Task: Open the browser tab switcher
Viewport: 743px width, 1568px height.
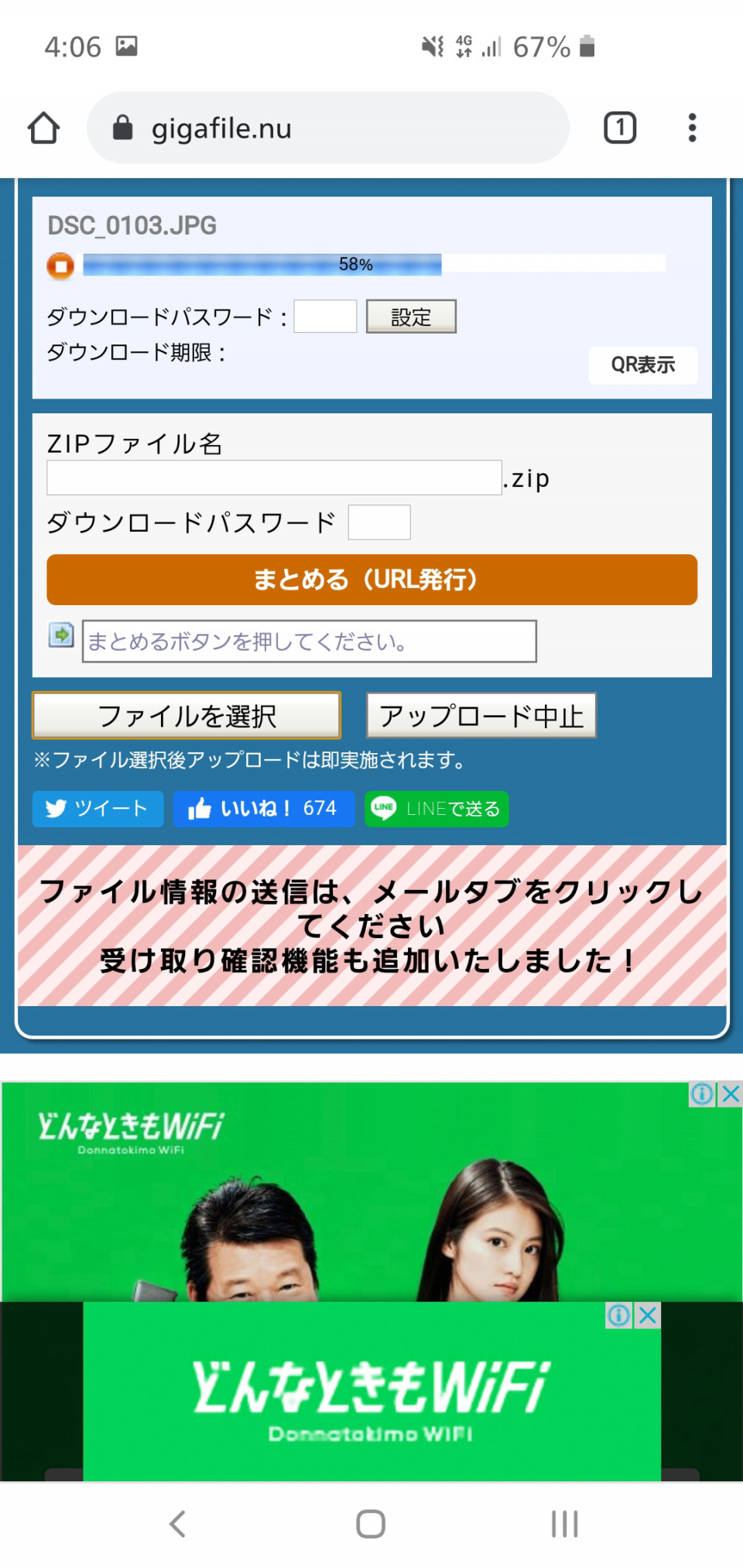Action: click(x=620, y=128)
